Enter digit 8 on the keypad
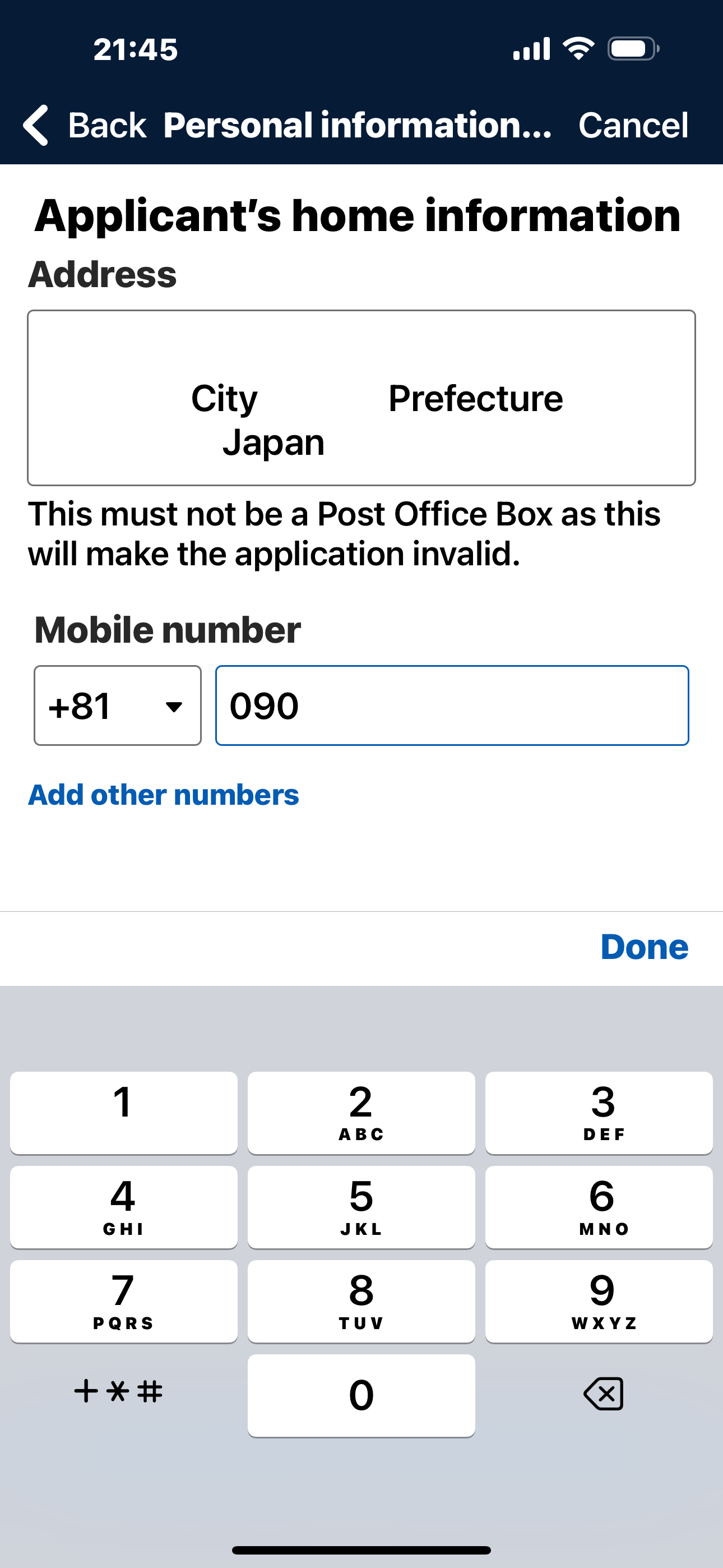Viewport: 723px width, 1568px height. coord(361,1301)
